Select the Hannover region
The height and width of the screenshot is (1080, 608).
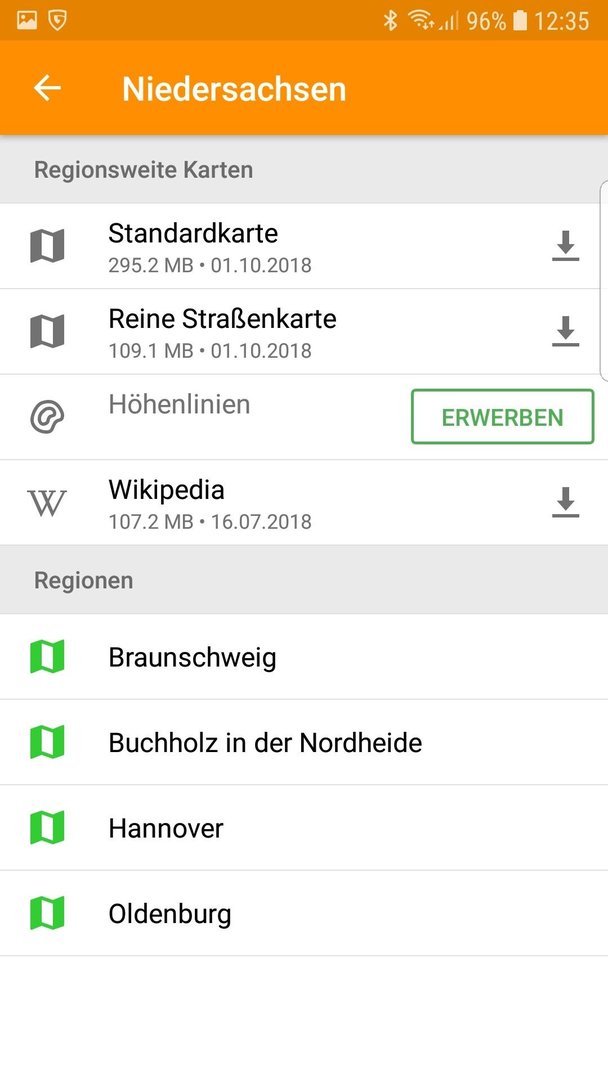304,828
